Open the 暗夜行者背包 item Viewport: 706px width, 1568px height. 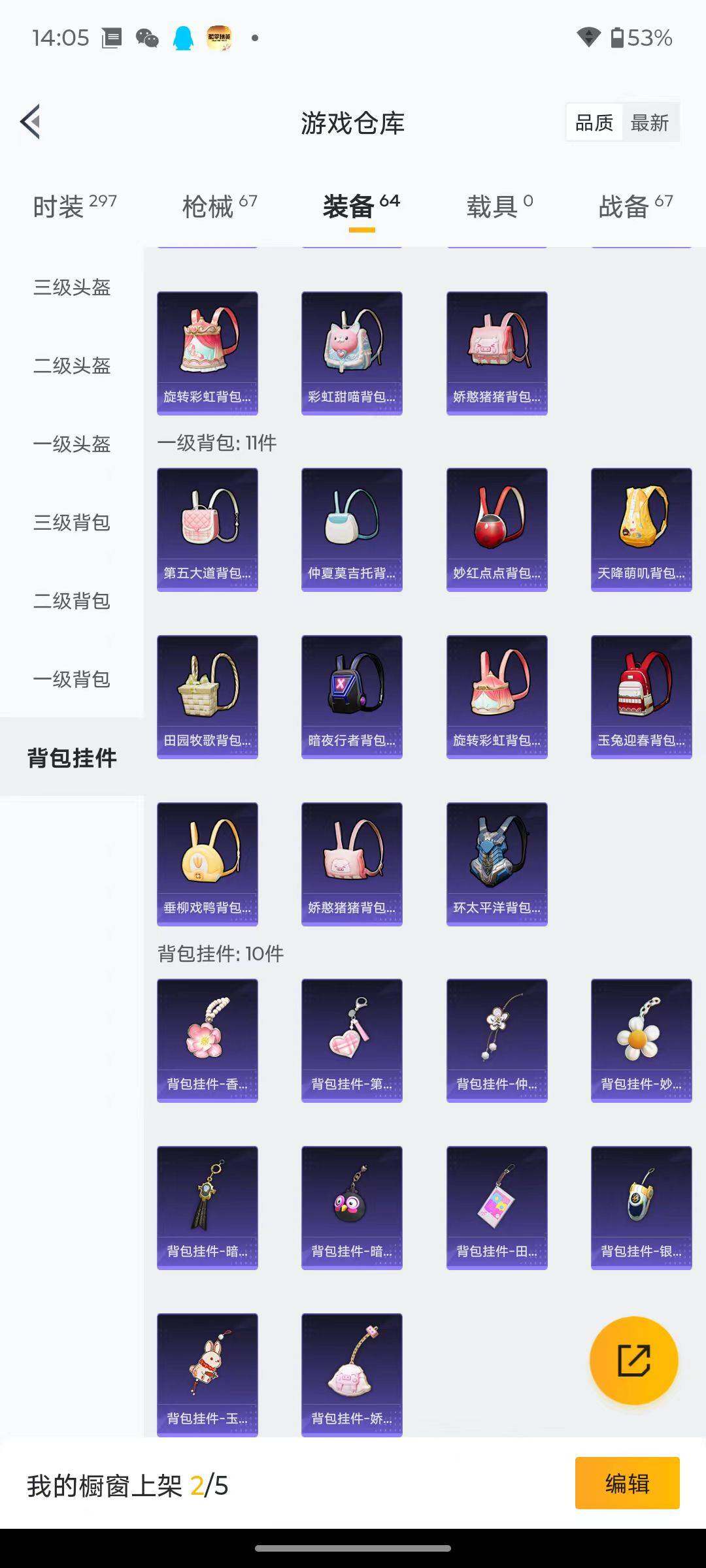pos(352,696)
